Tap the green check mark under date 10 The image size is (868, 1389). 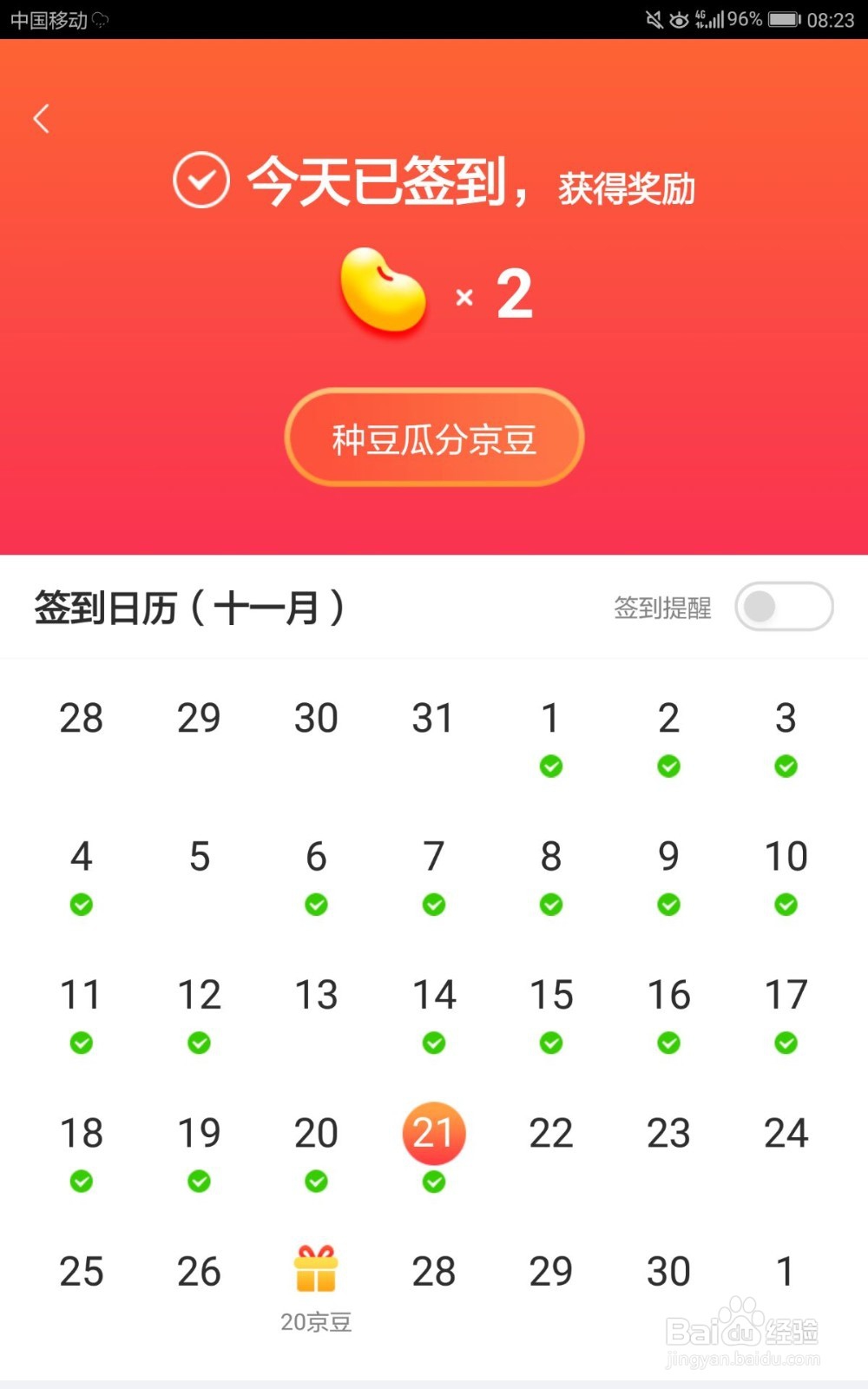pos(785,905)
